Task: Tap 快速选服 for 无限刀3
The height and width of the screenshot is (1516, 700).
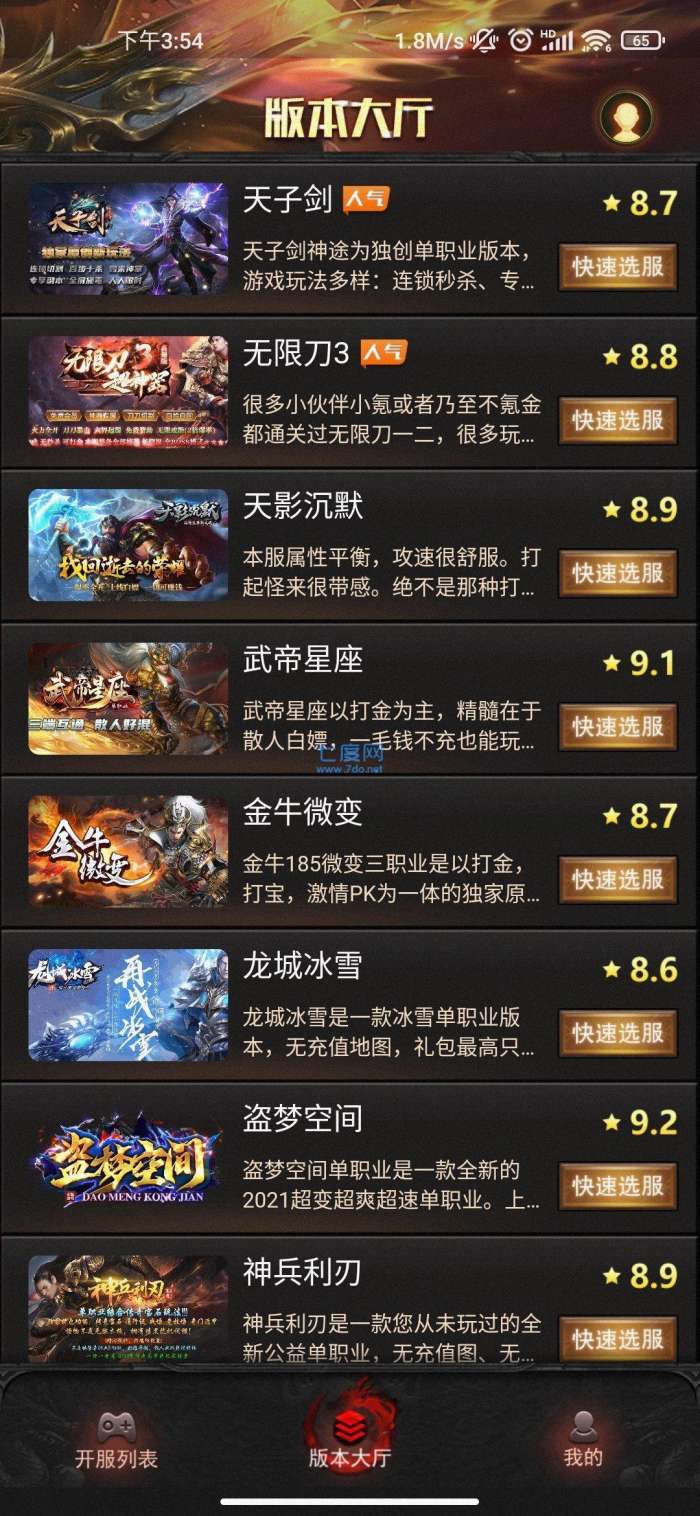Action: point(618,420)
